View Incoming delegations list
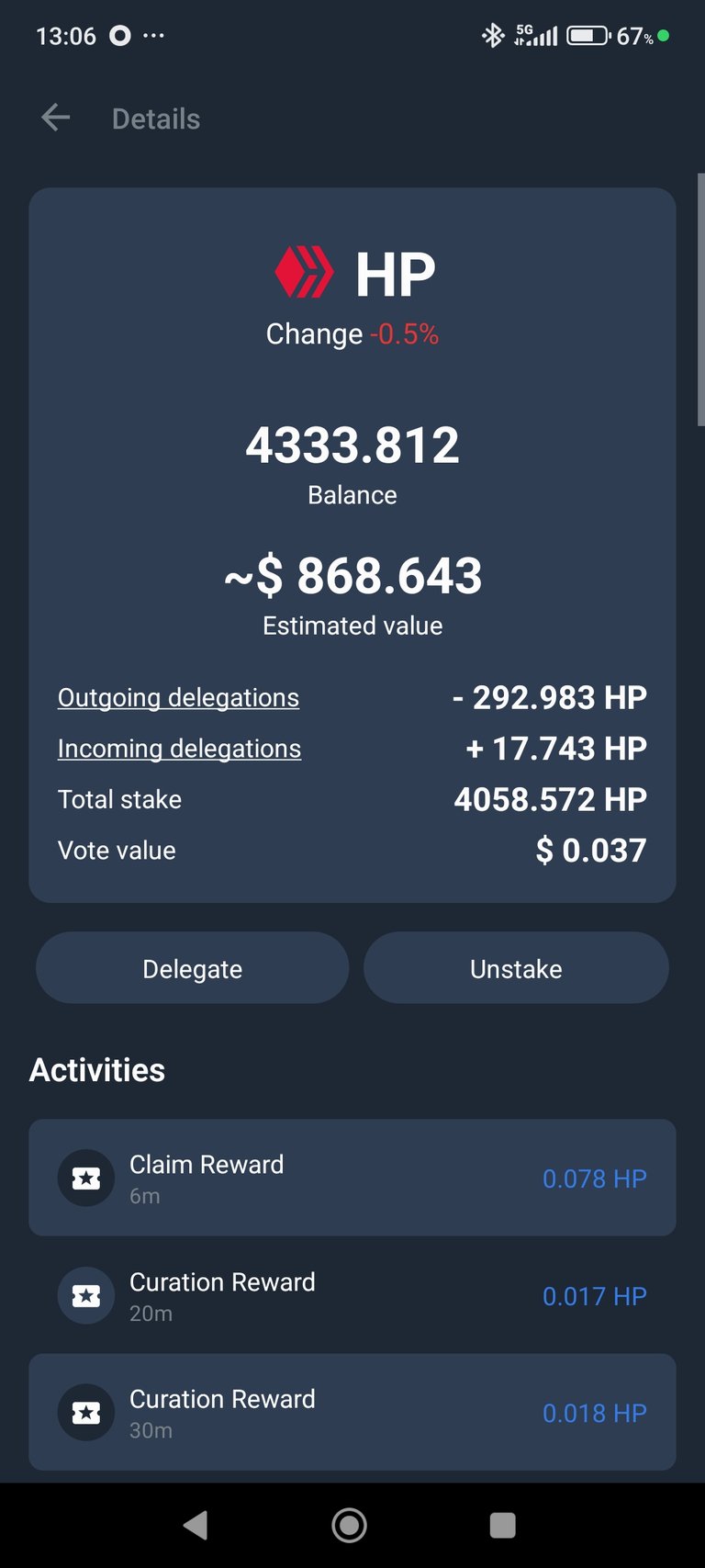This screenshot has height=1568, width=705. (179, 749)
